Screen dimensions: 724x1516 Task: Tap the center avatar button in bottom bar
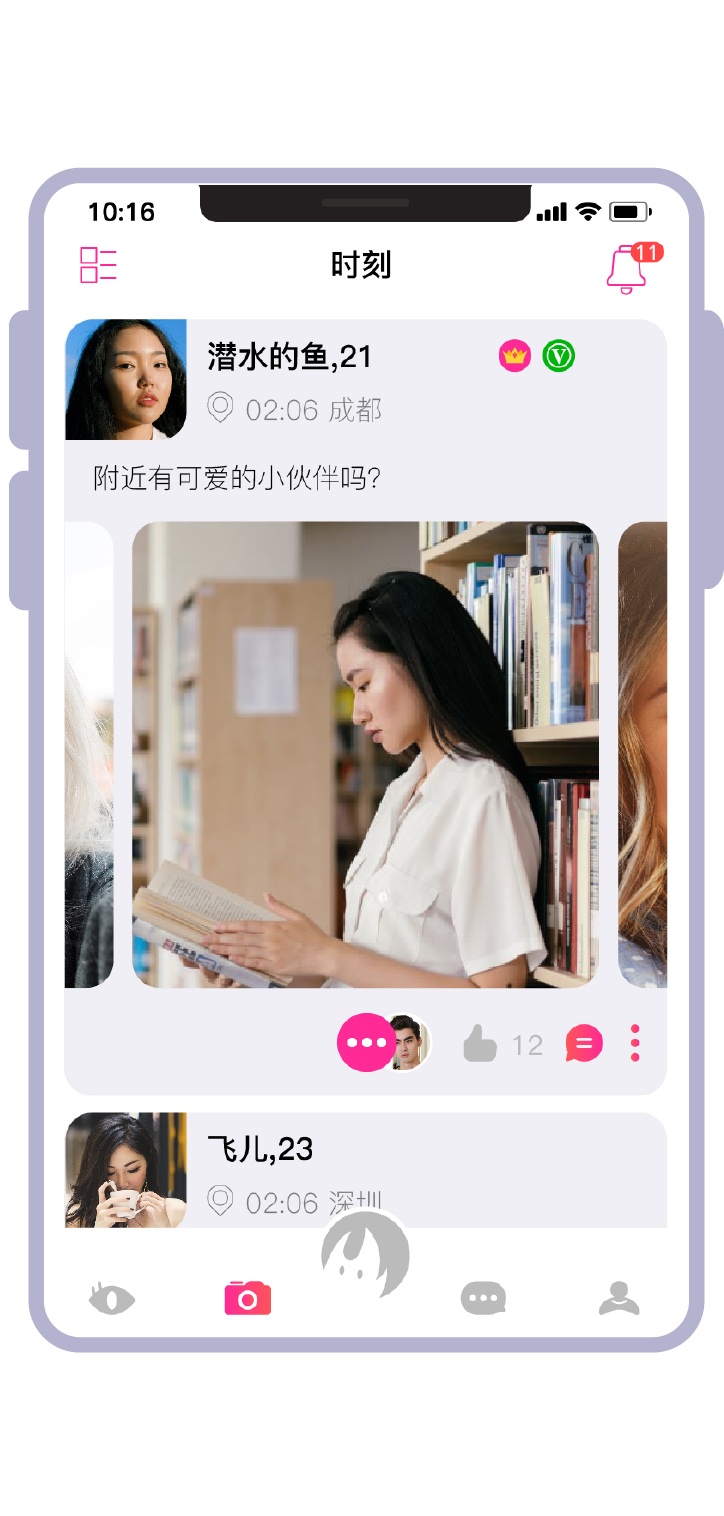(365, 1255)
